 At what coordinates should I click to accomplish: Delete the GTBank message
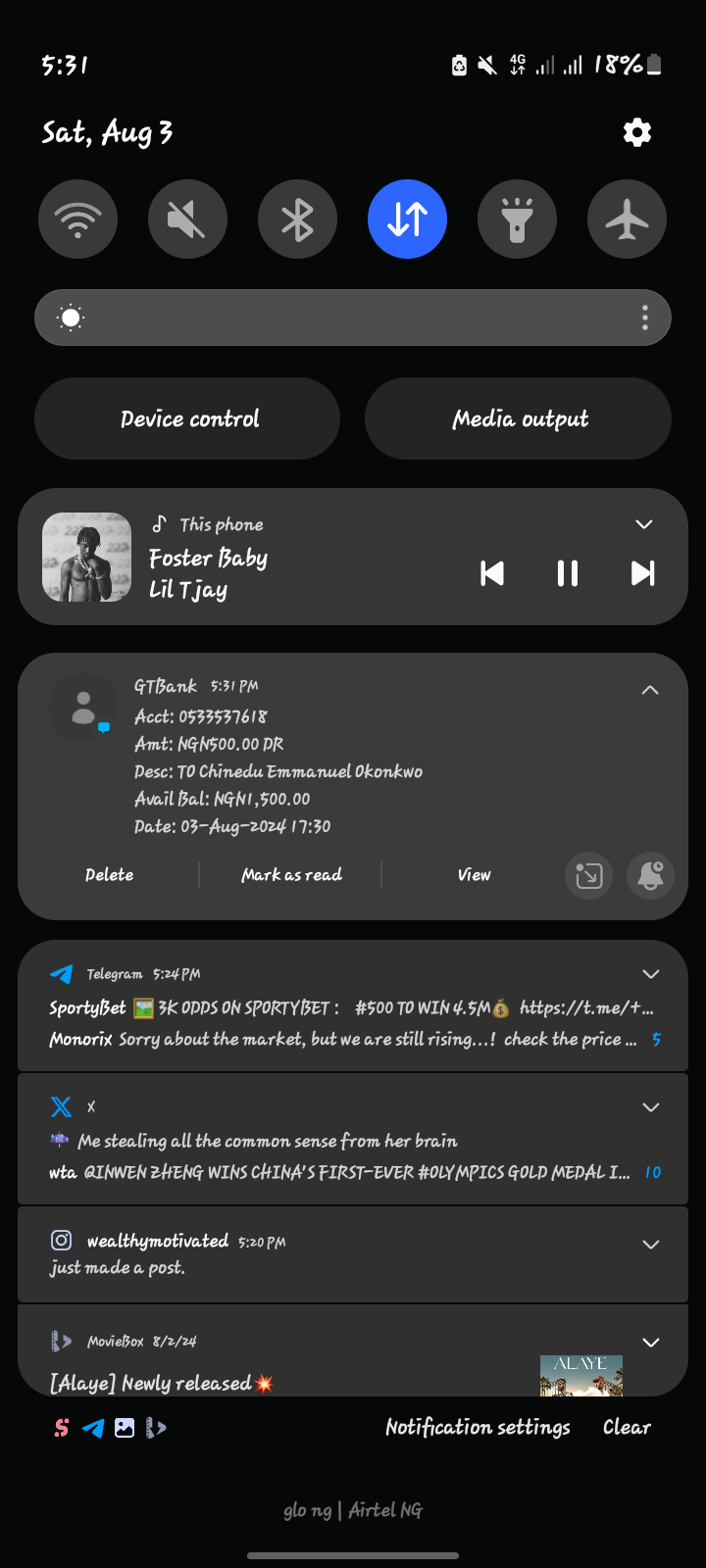(109, 875)
